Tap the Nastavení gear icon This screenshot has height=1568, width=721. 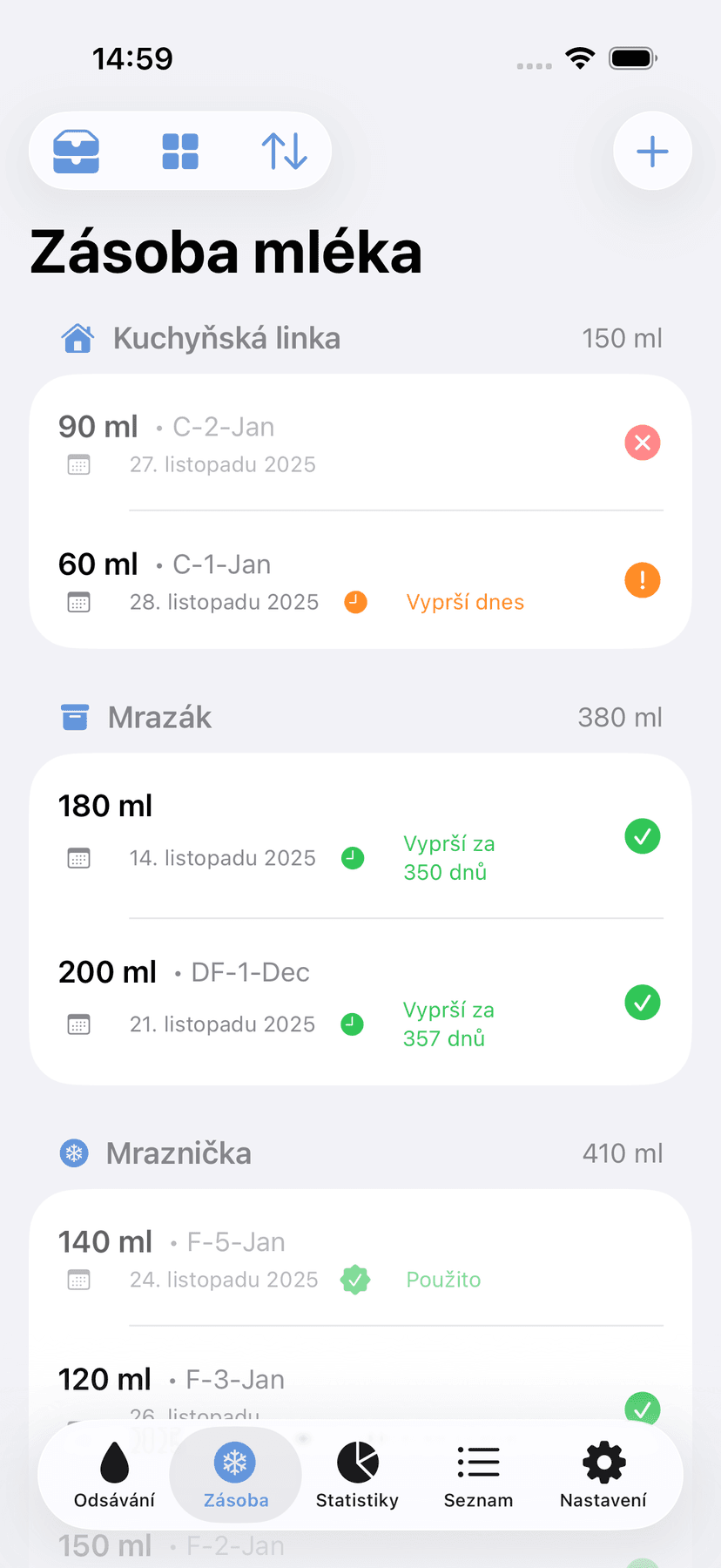pos(603,1462)
